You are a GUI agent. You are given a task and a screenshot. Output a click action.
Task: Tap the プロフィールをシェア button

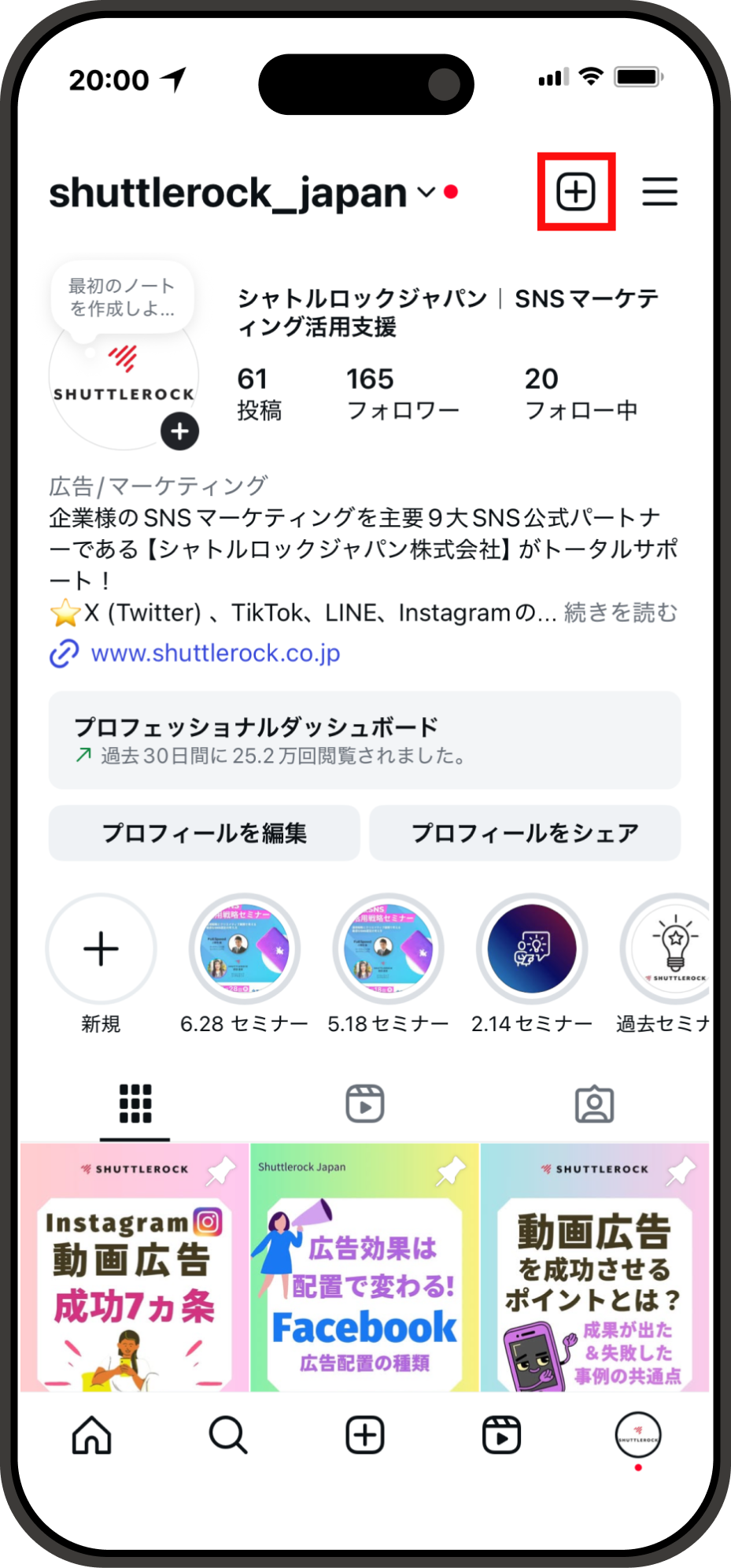click(x=525, y=833)
